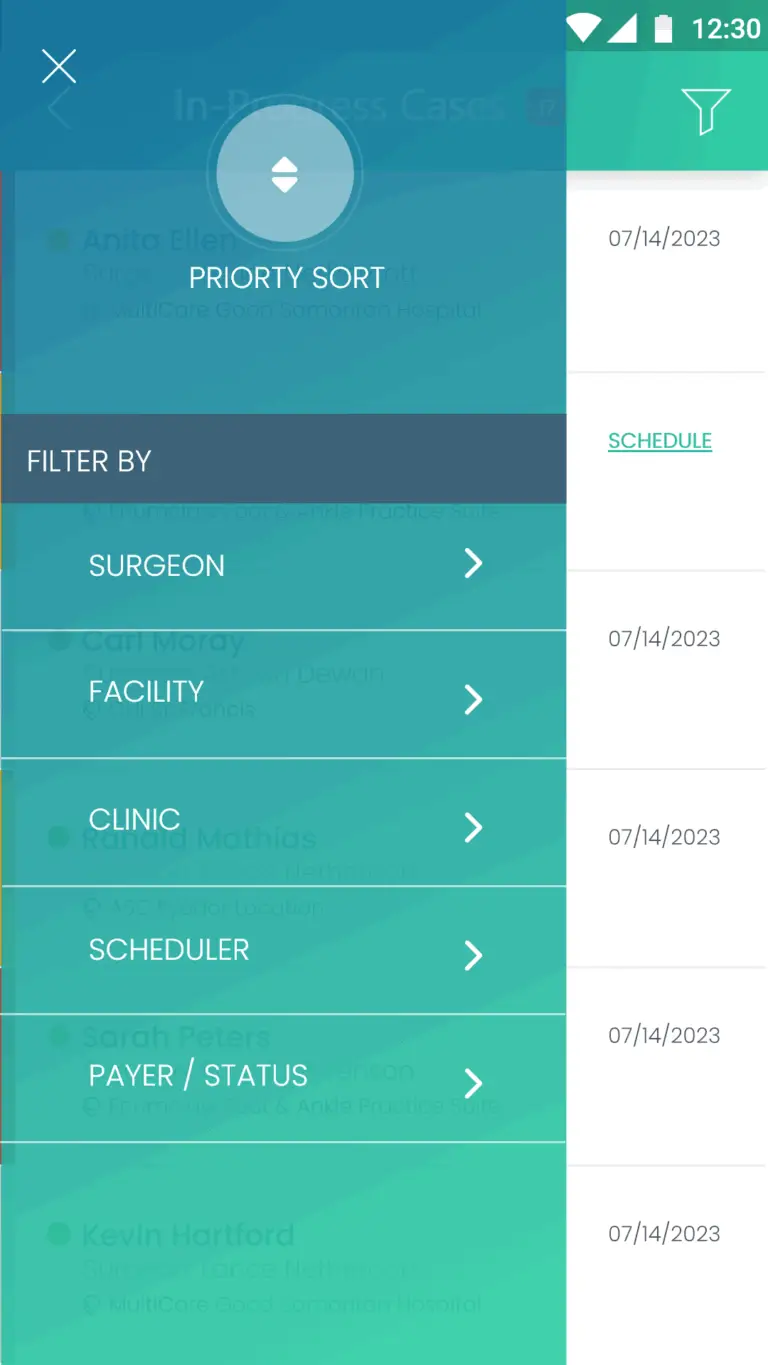Close the filter panel

58,66
